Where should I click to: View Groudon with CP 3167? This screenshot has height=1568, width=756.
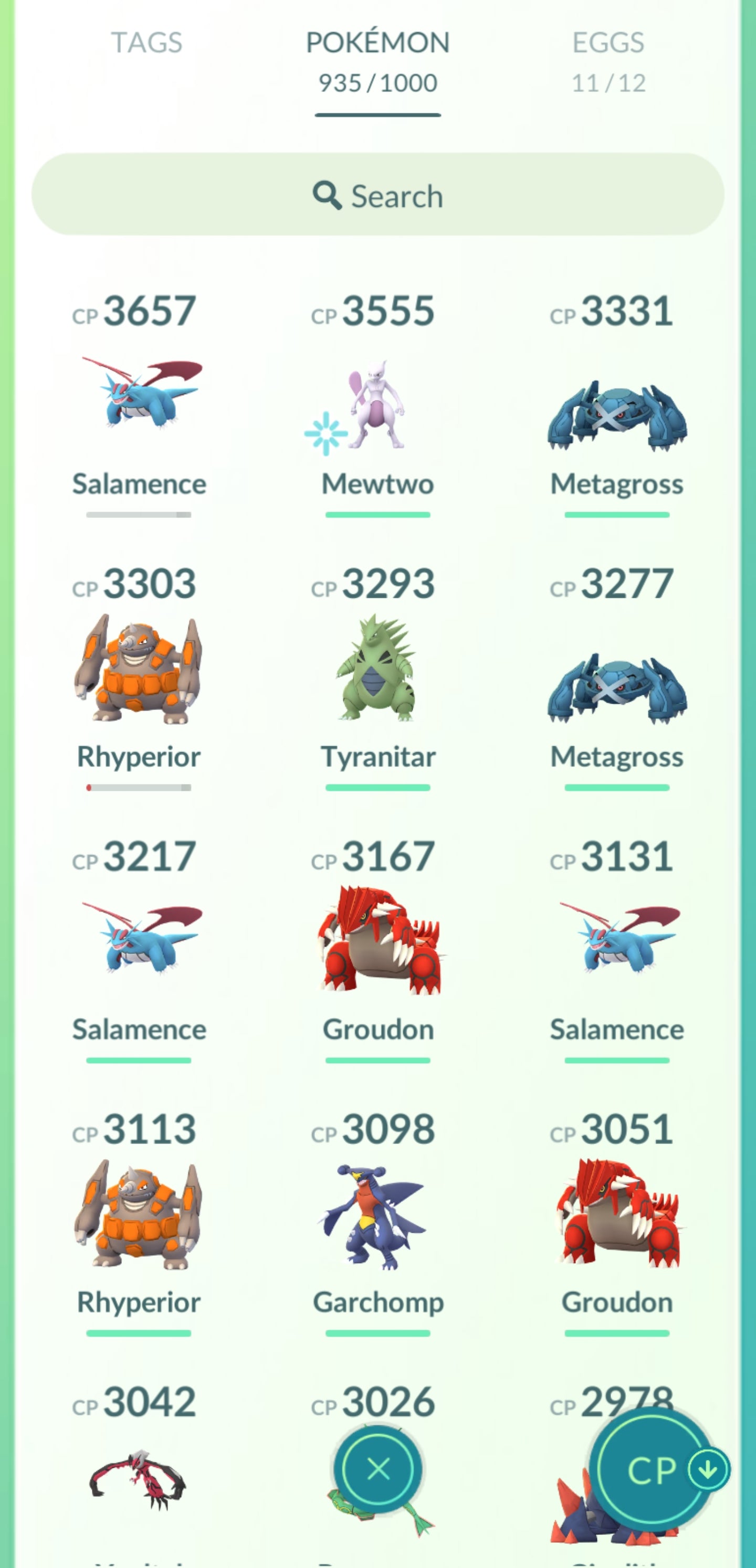tap(377, 940)
